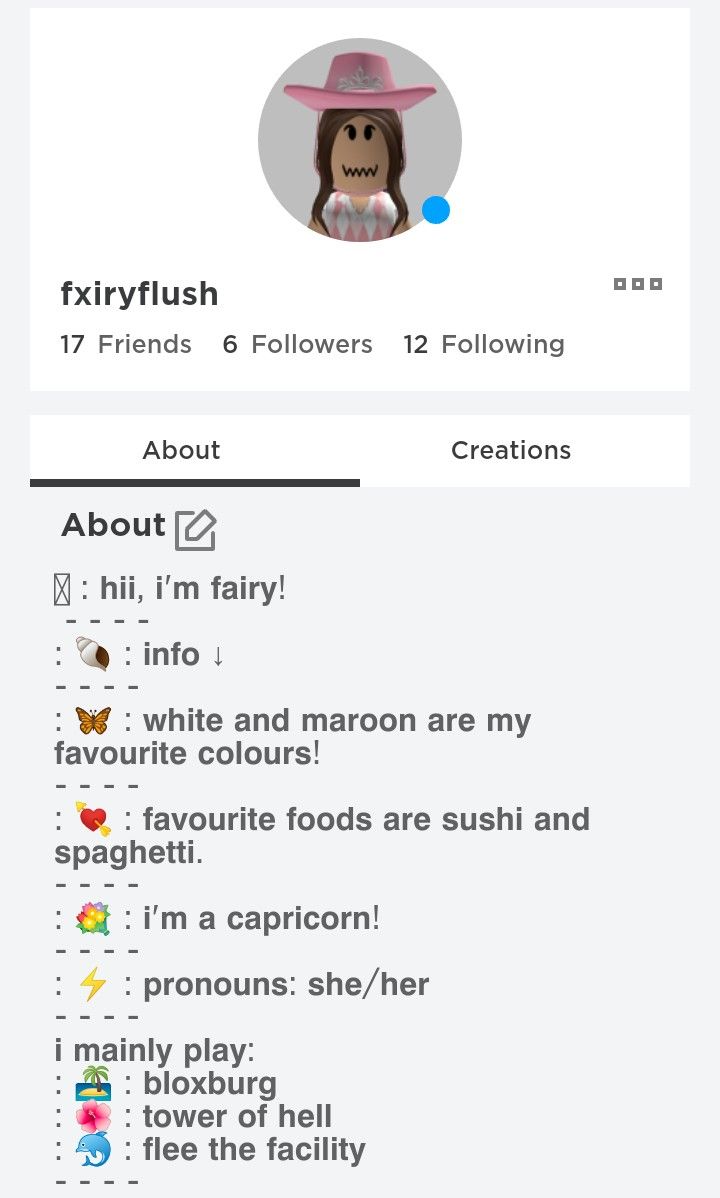Image resolution: width=720 pixels, height=1198 pixels.
Task: Open the 6 Followers list
Action: click(x=297, y=344)
